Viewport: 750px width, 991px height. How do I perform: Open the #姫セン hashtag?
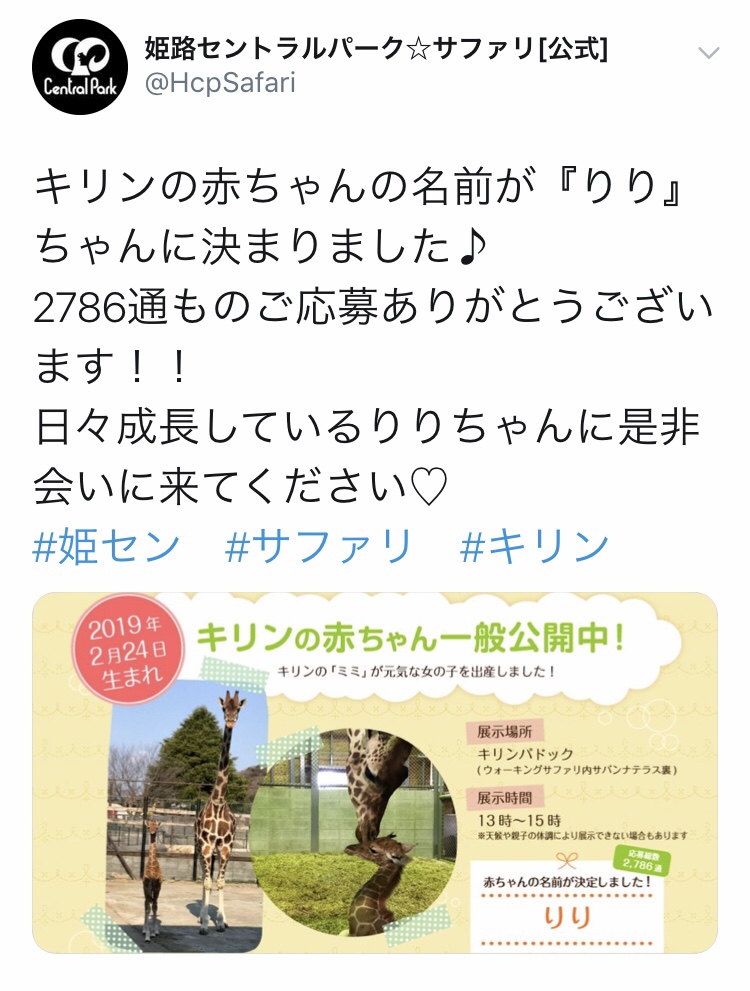107,546
